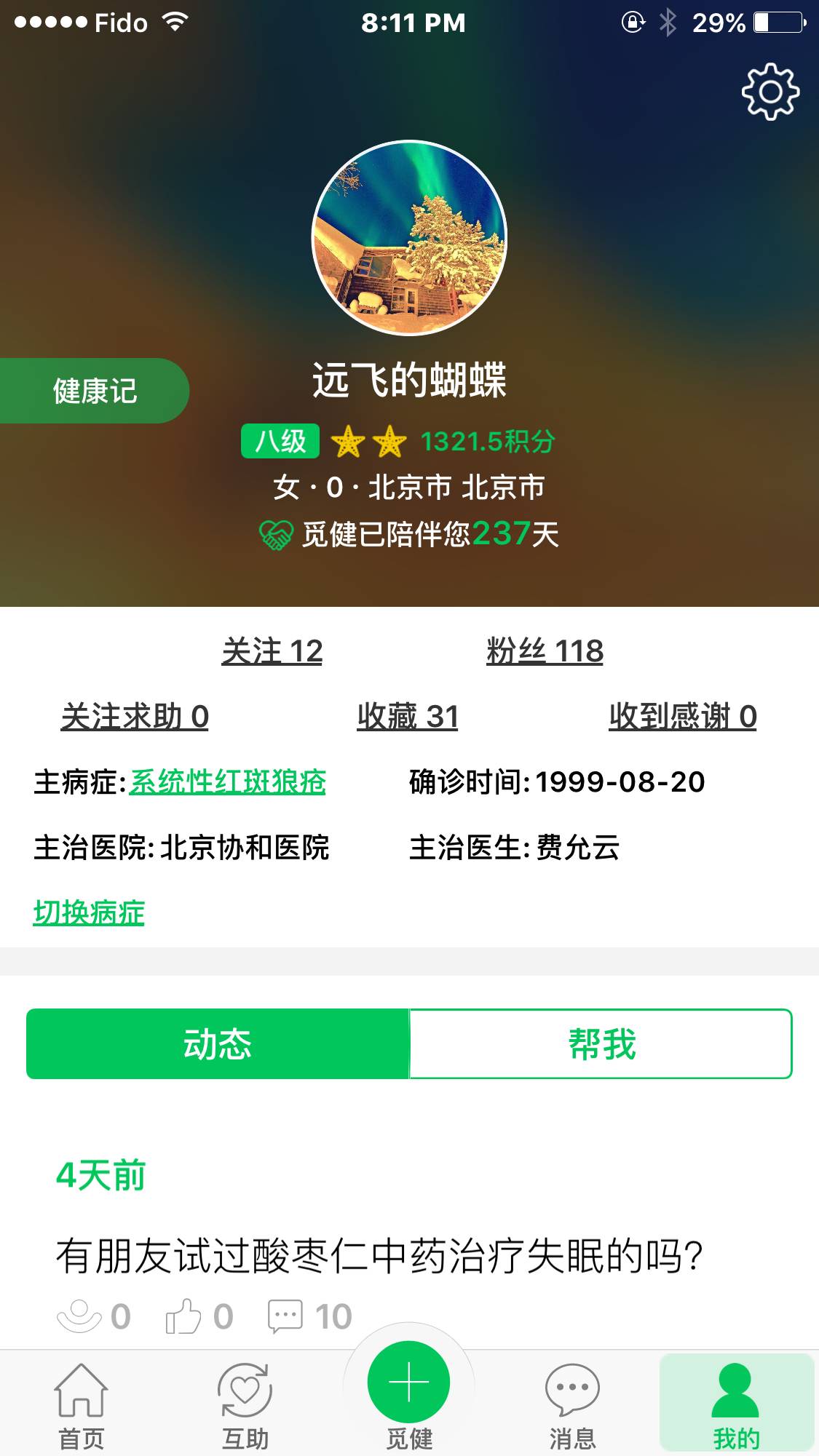Image resolution: width=819 pixels, height=1456 pixels.
Task: View the 粉丝 118 followers list
Action: (545, 651)
